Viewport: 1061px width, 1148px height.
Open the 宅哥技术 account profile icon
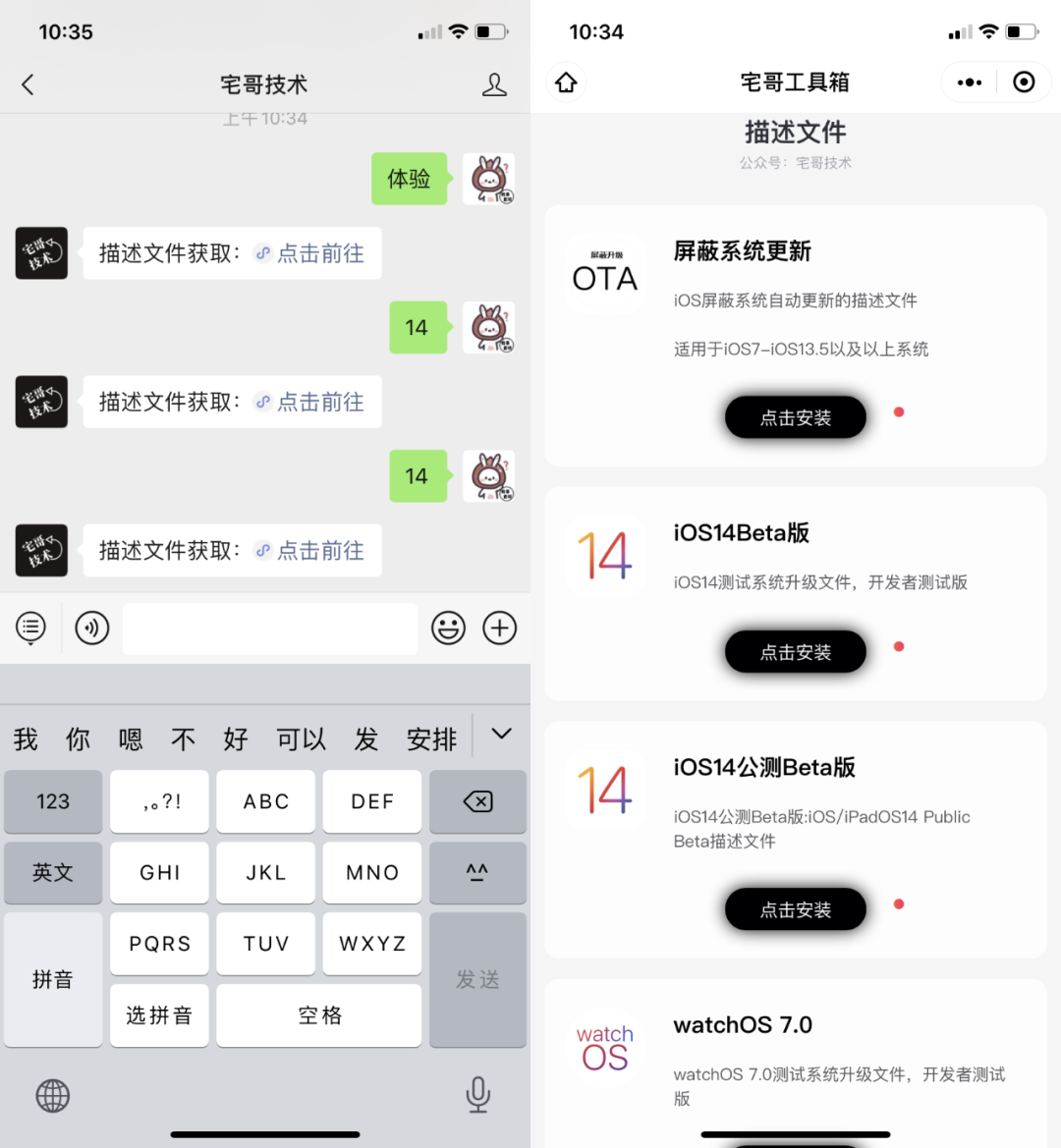click(x=494, y=85)
